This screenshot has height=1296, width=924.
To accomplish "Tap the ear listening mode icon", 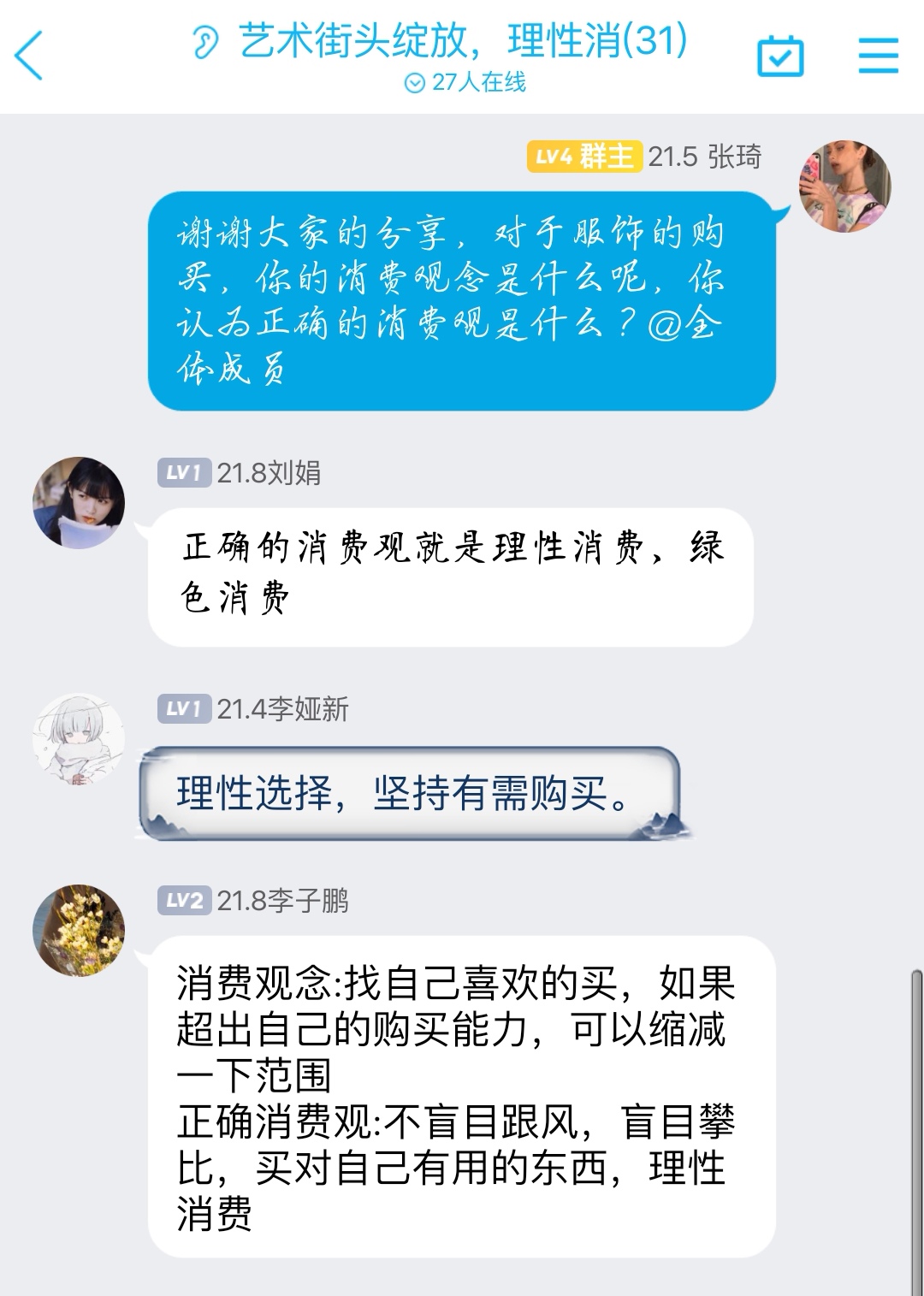I will [204, 41].
